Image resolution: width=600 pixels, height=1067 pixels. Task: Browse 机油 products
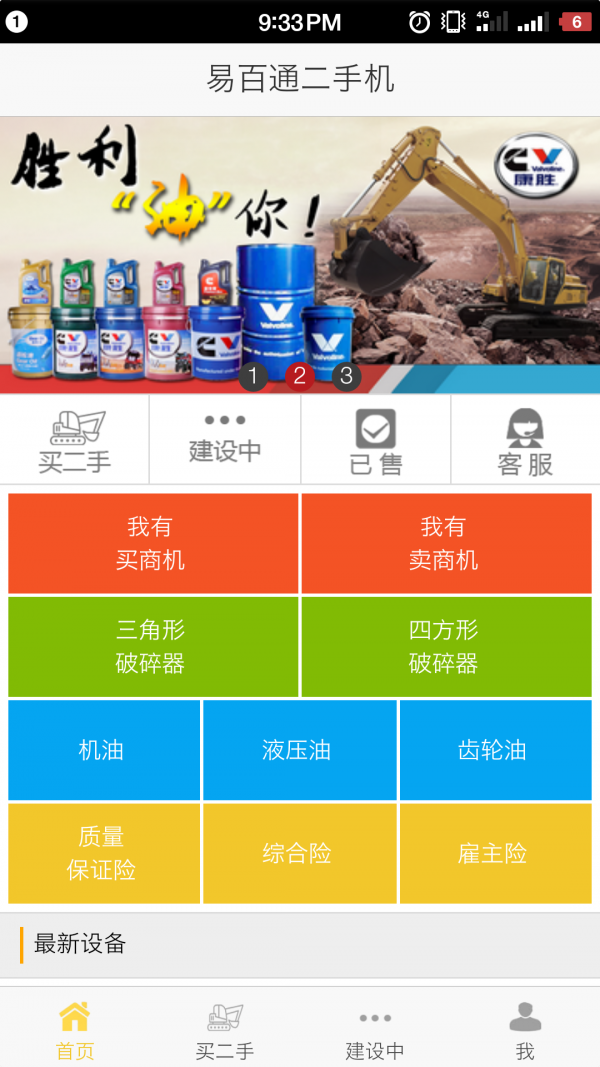tap(103, 750)
